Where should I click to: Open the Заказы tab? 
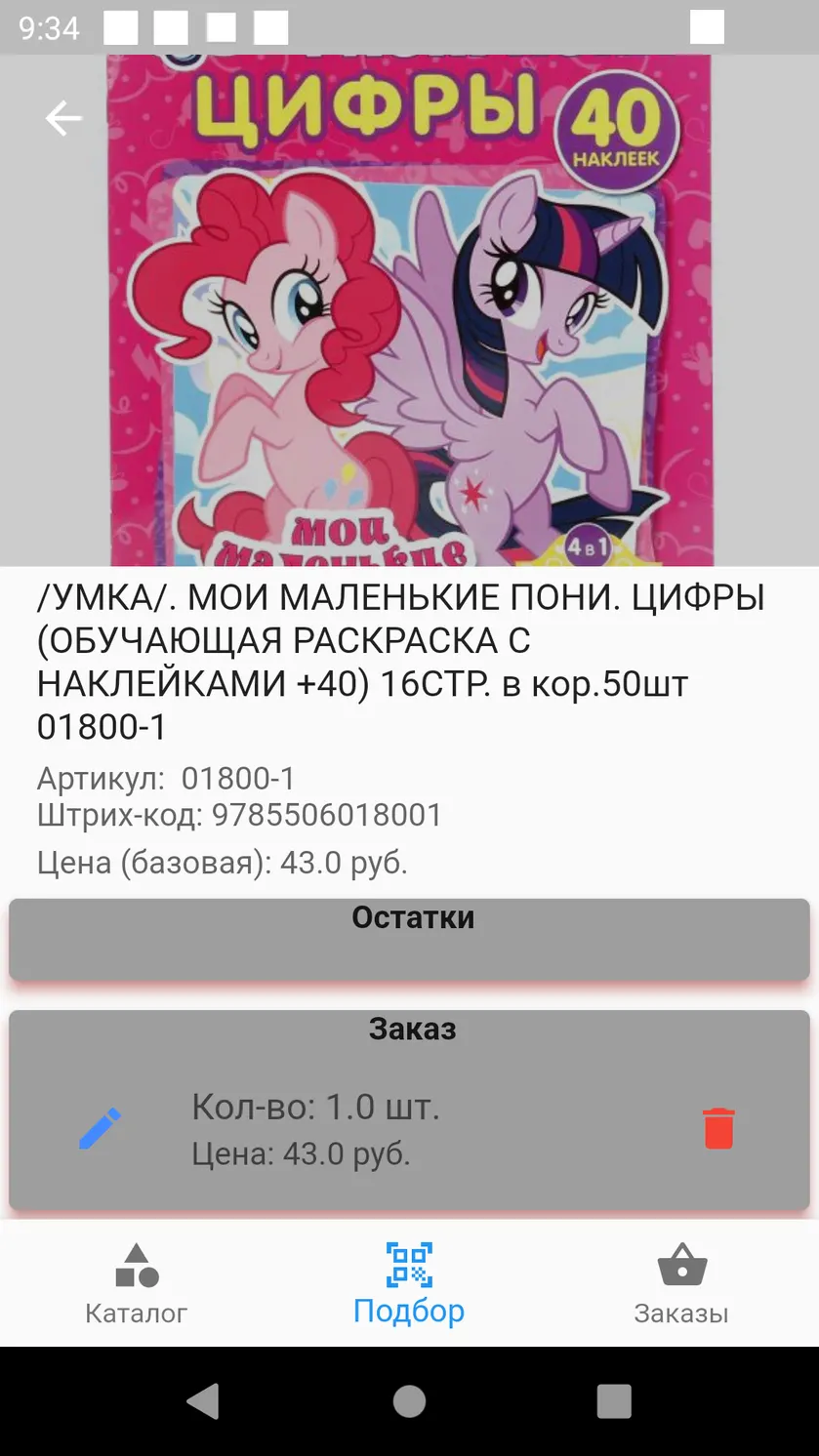(681, 1284)
